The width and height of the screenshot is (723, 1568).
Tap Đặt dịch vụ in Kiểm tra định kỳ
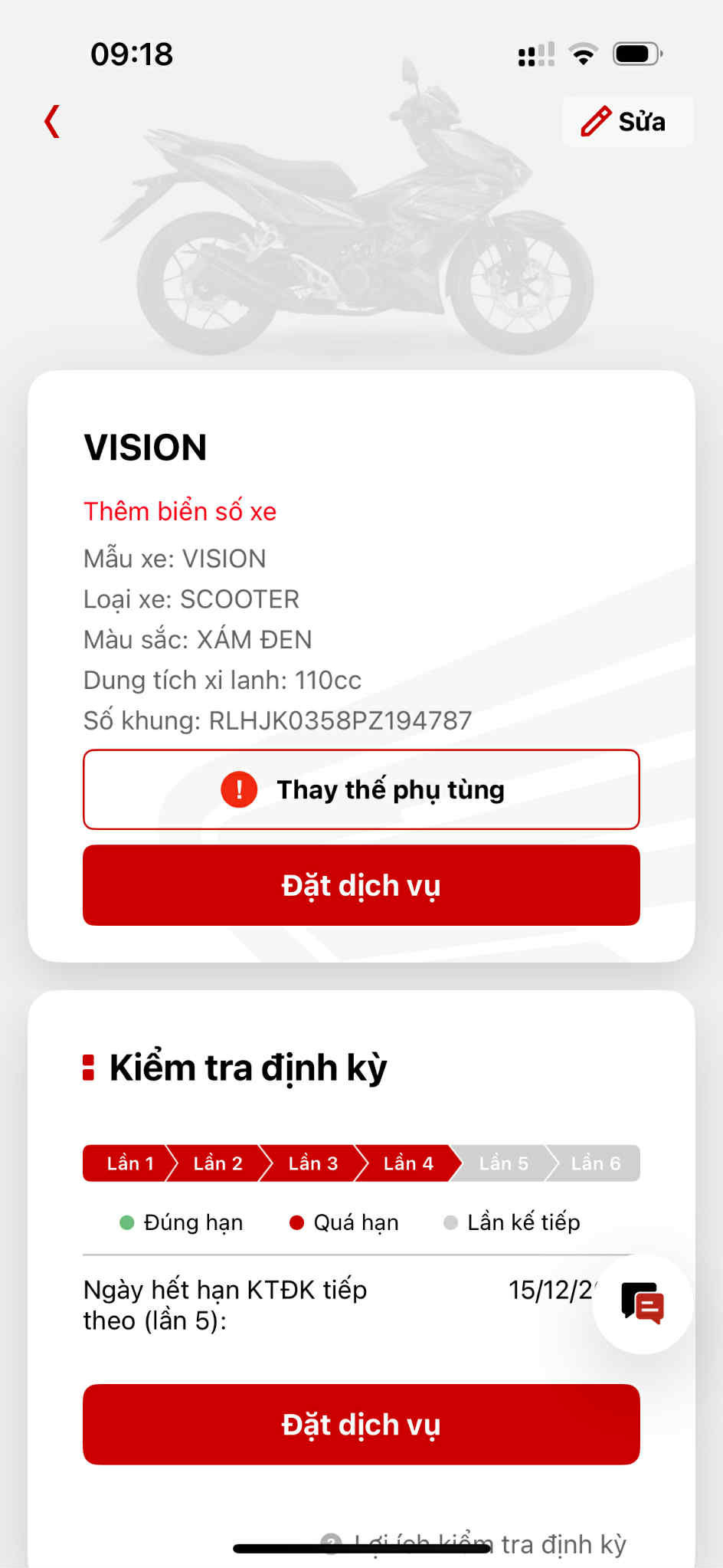click(361, 1425)
